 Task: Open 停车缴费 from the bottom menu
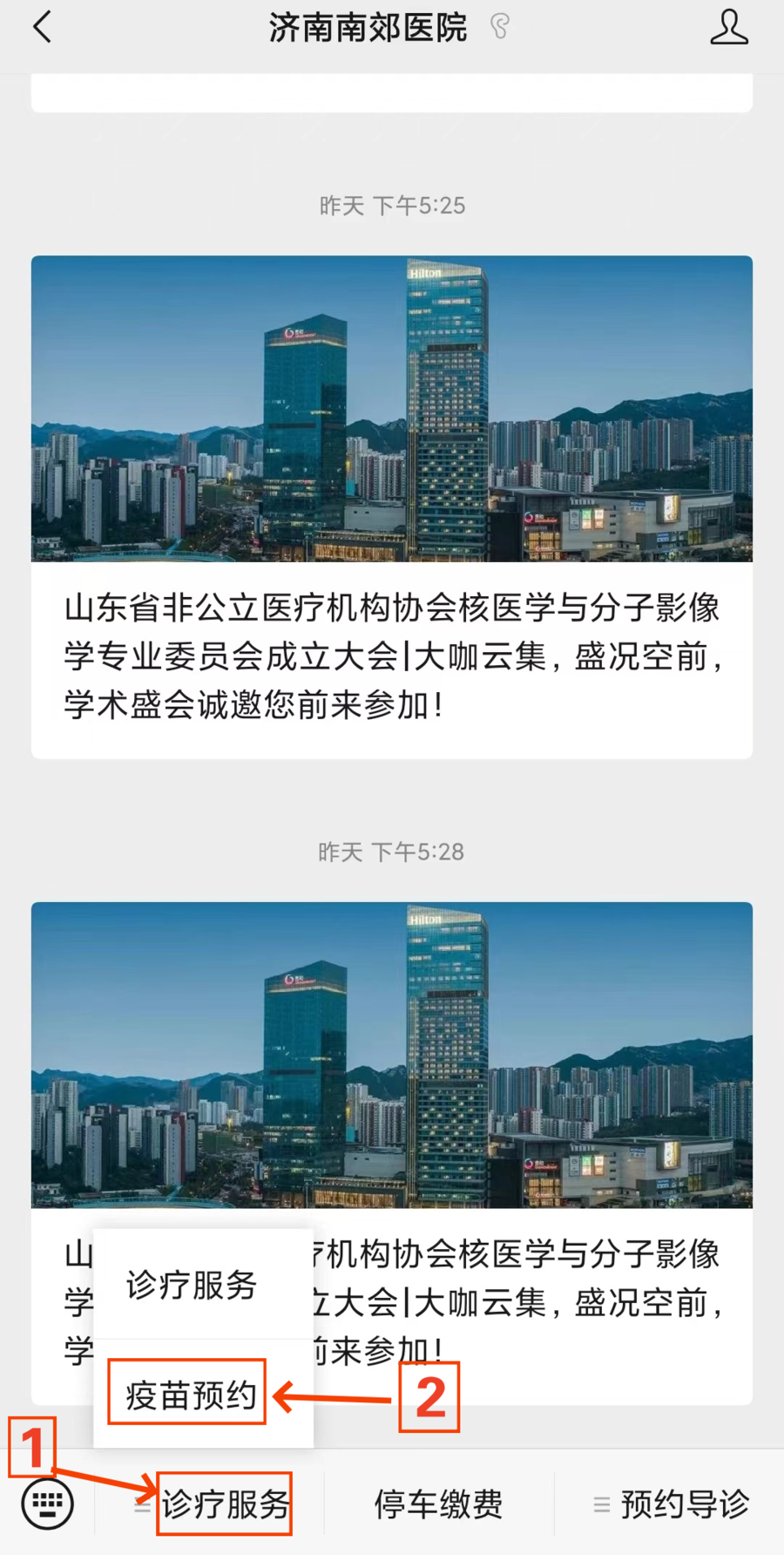click(x=439, y=1504)
